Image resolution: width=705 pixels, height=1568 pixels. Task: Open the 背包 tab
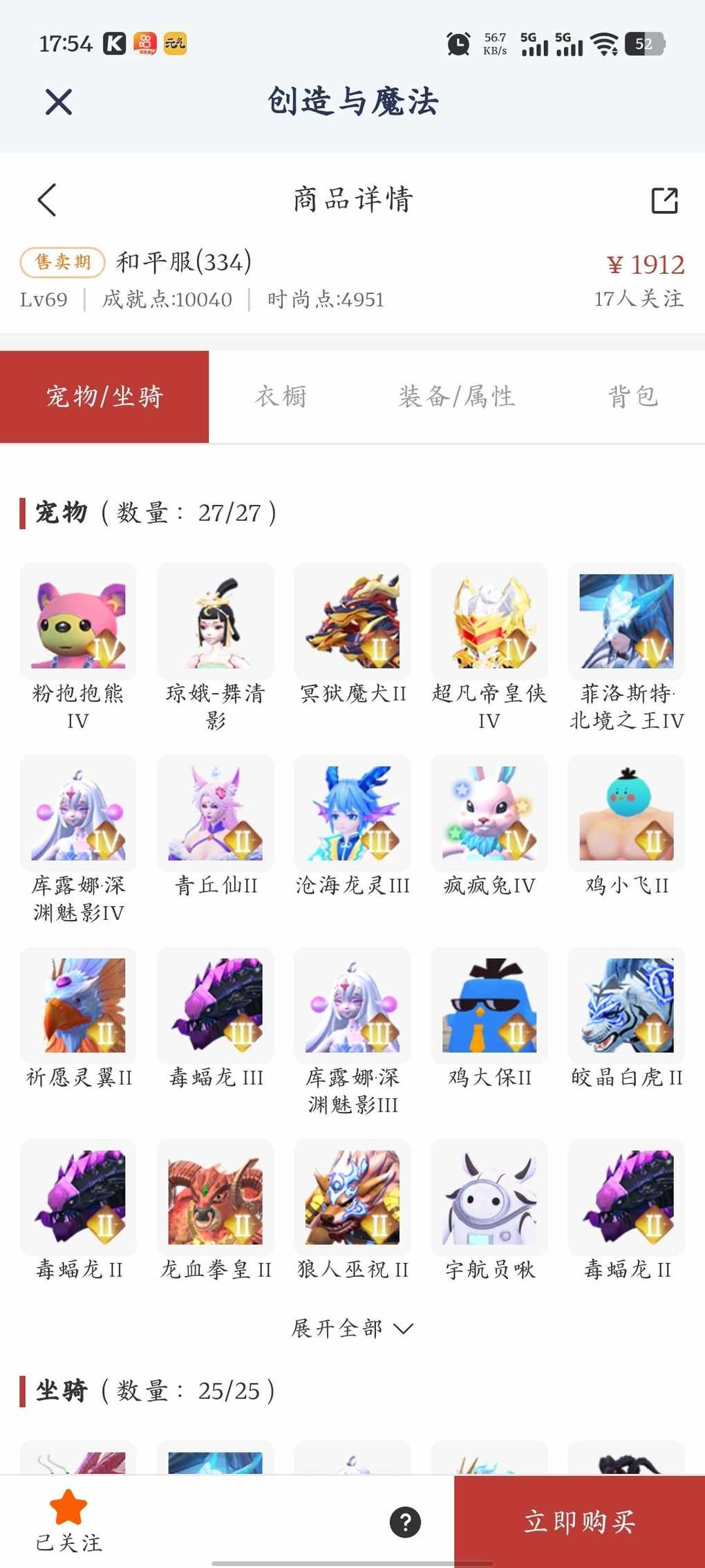[x=632, y=397]
